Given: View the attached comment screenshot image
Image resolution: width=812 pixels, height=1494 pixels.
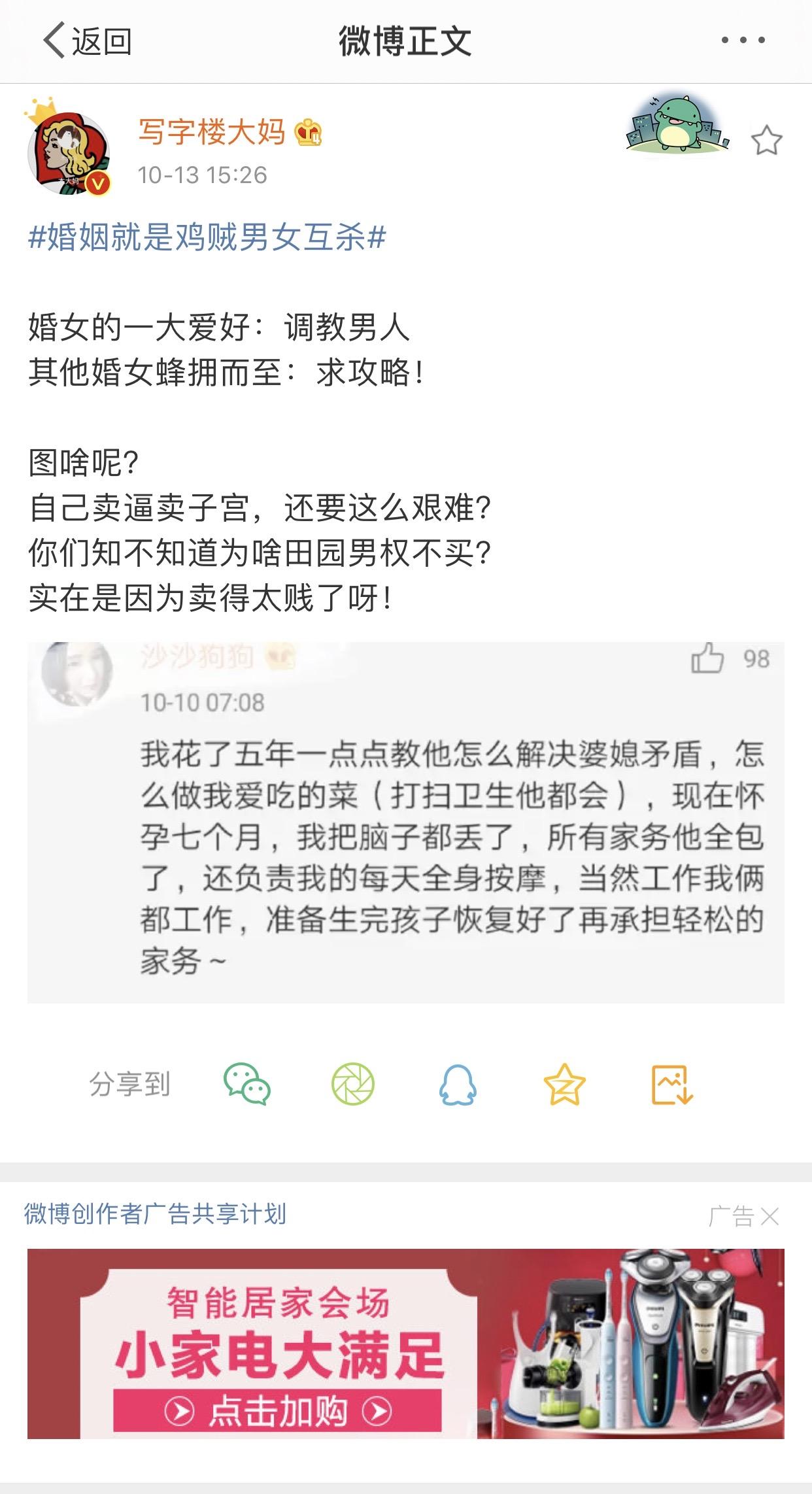Looking at the screenshot, I should 405,822.
